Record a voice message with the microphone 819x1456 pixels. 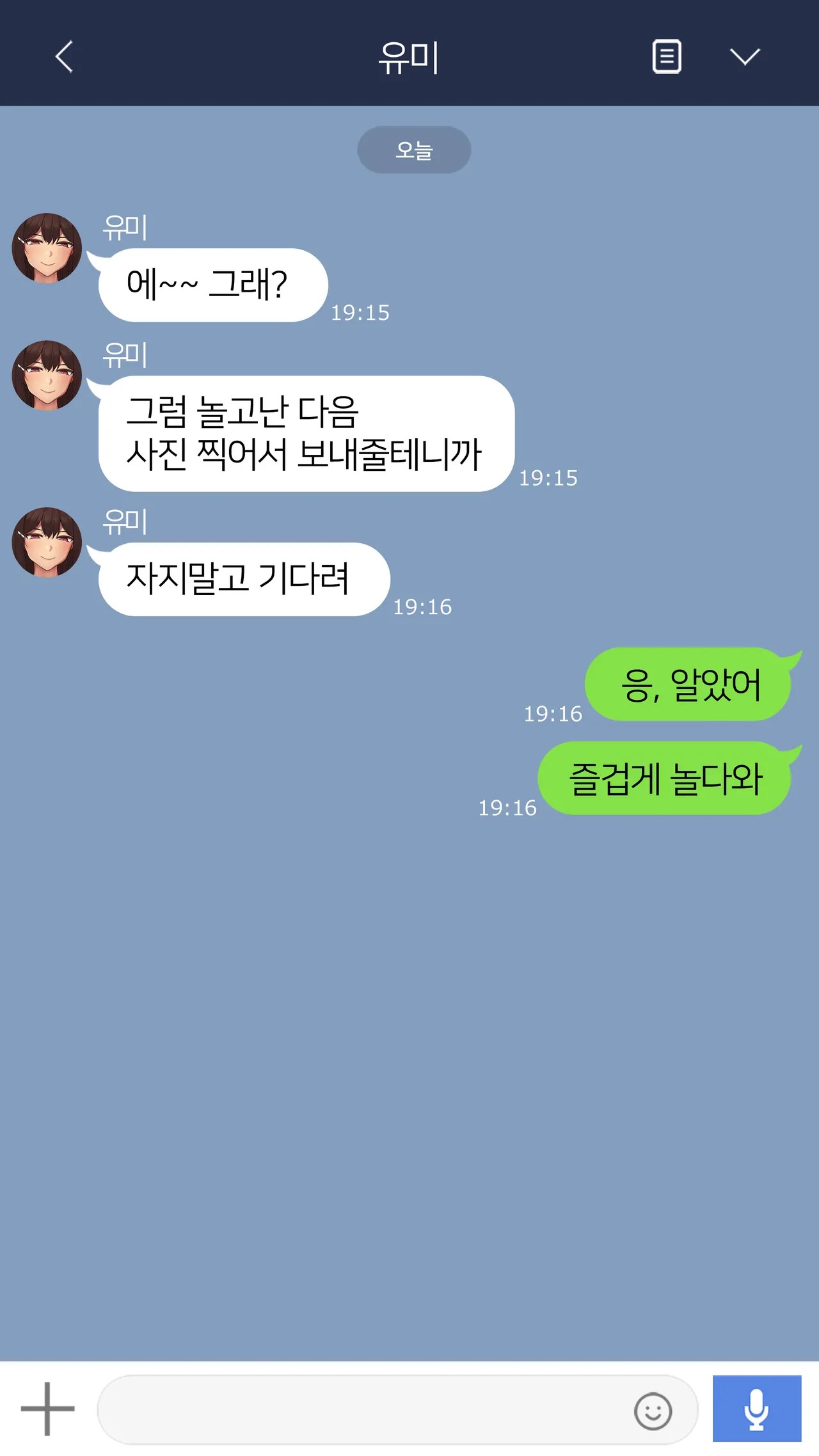pyautogui.click(x=757, y=1409)
